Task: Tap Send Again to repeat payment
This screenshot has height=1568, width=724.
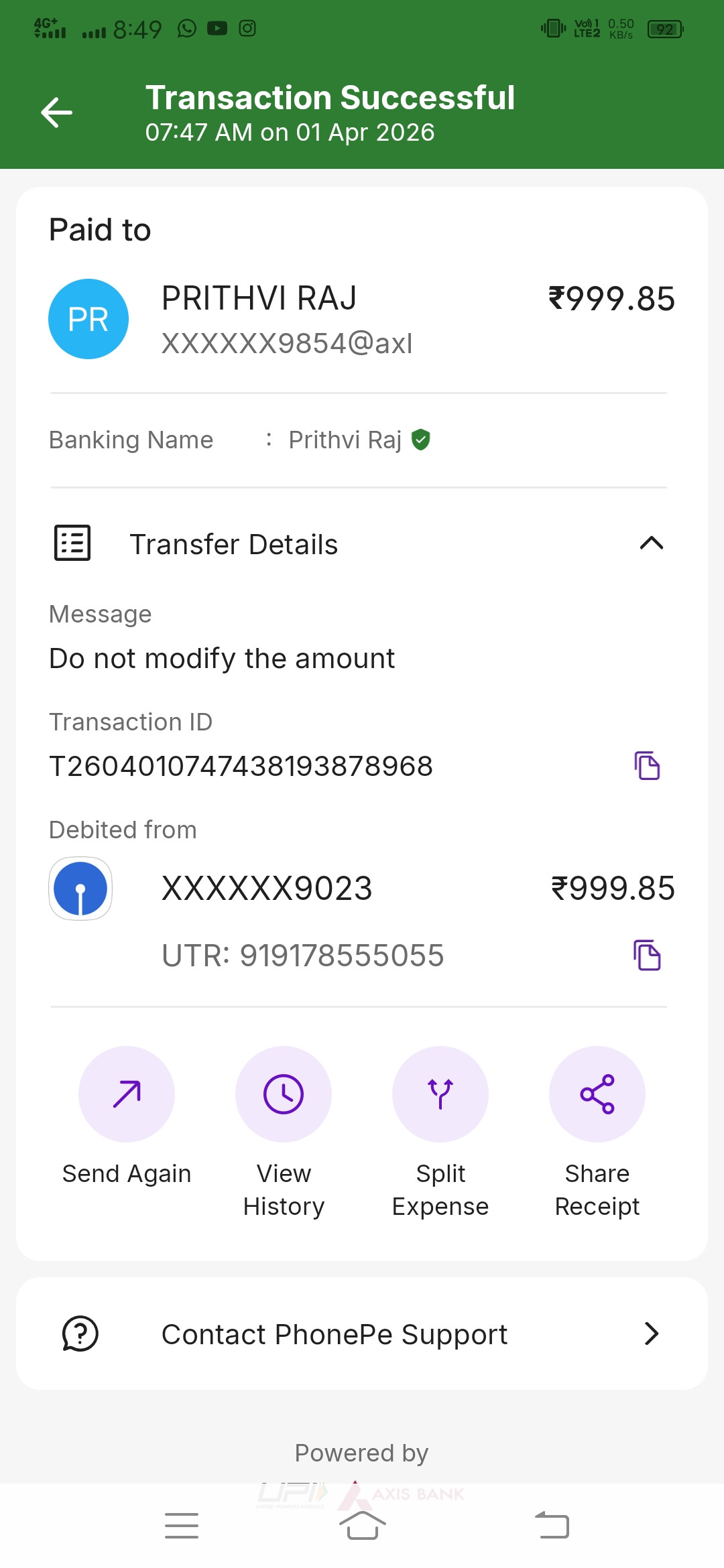Action: click(127, 1094)
